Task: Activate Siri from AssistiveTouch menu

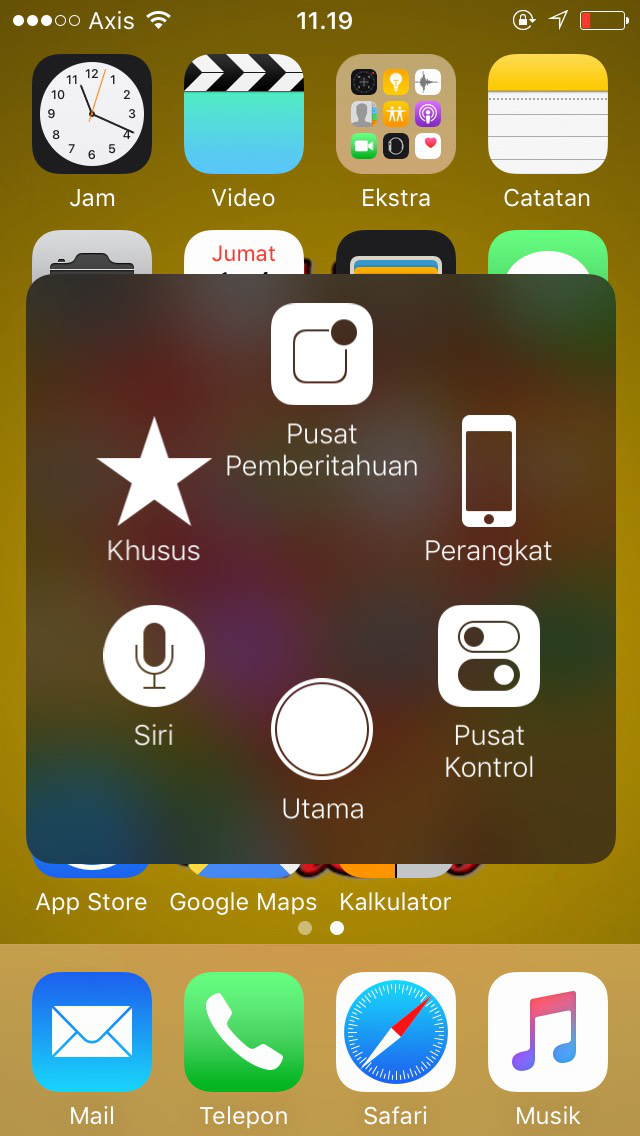Action: 154,656
